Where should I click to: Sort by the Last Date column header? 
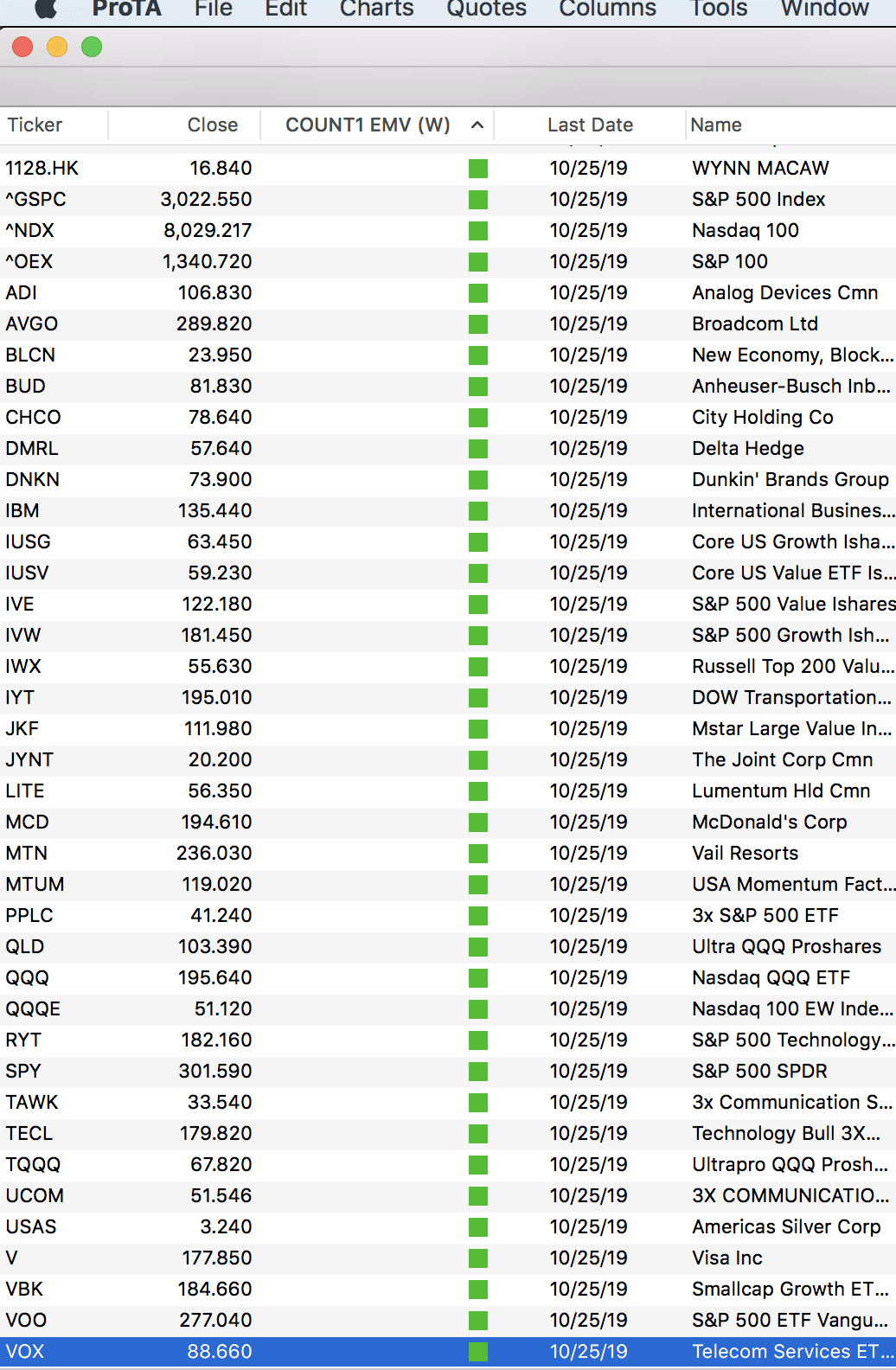click(590, 125)
